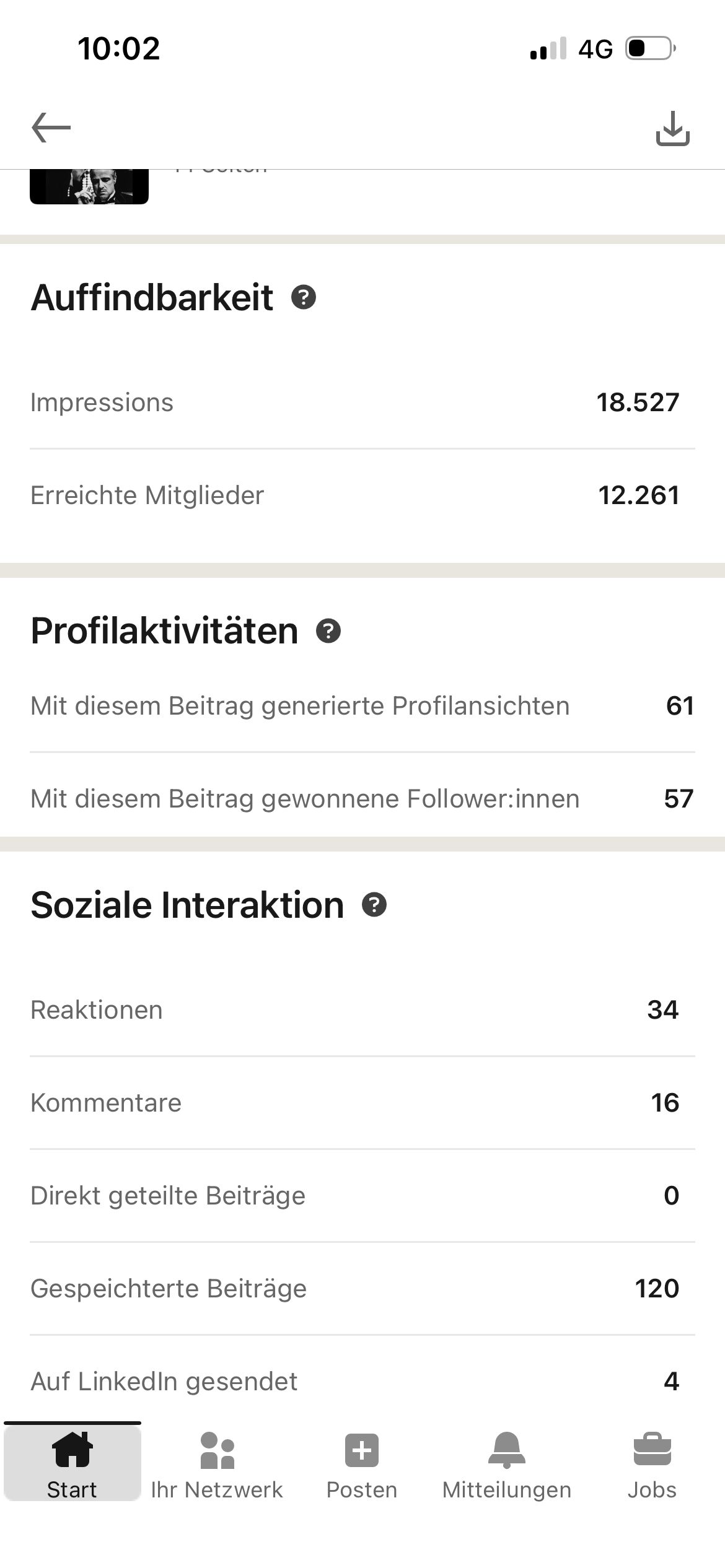725x1568 pixels.
Task: Open the post thumbnail at the top
Action: [x=89, y=186]
